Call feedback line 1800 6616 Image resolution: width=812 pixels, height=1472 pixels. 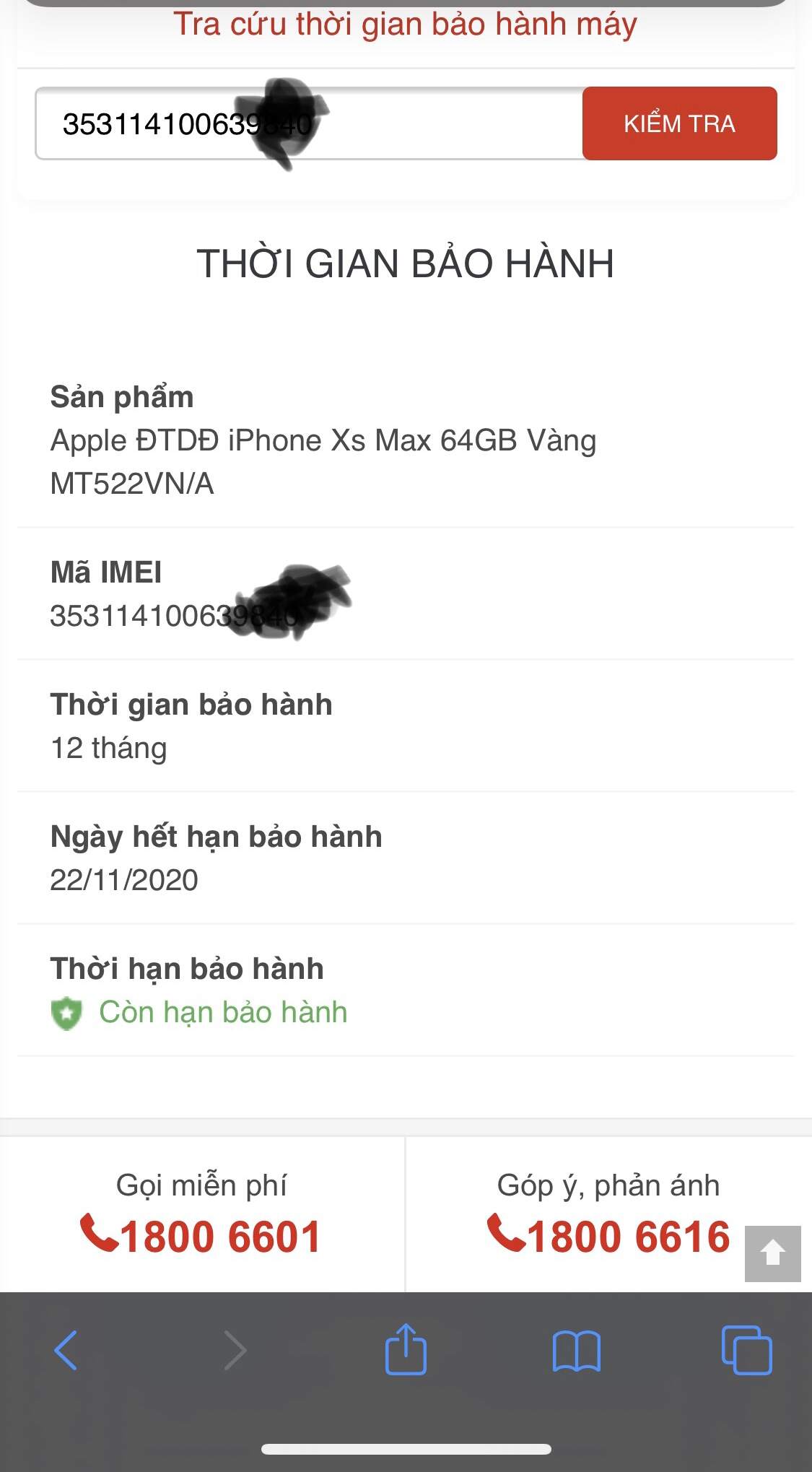point(608,1236)
